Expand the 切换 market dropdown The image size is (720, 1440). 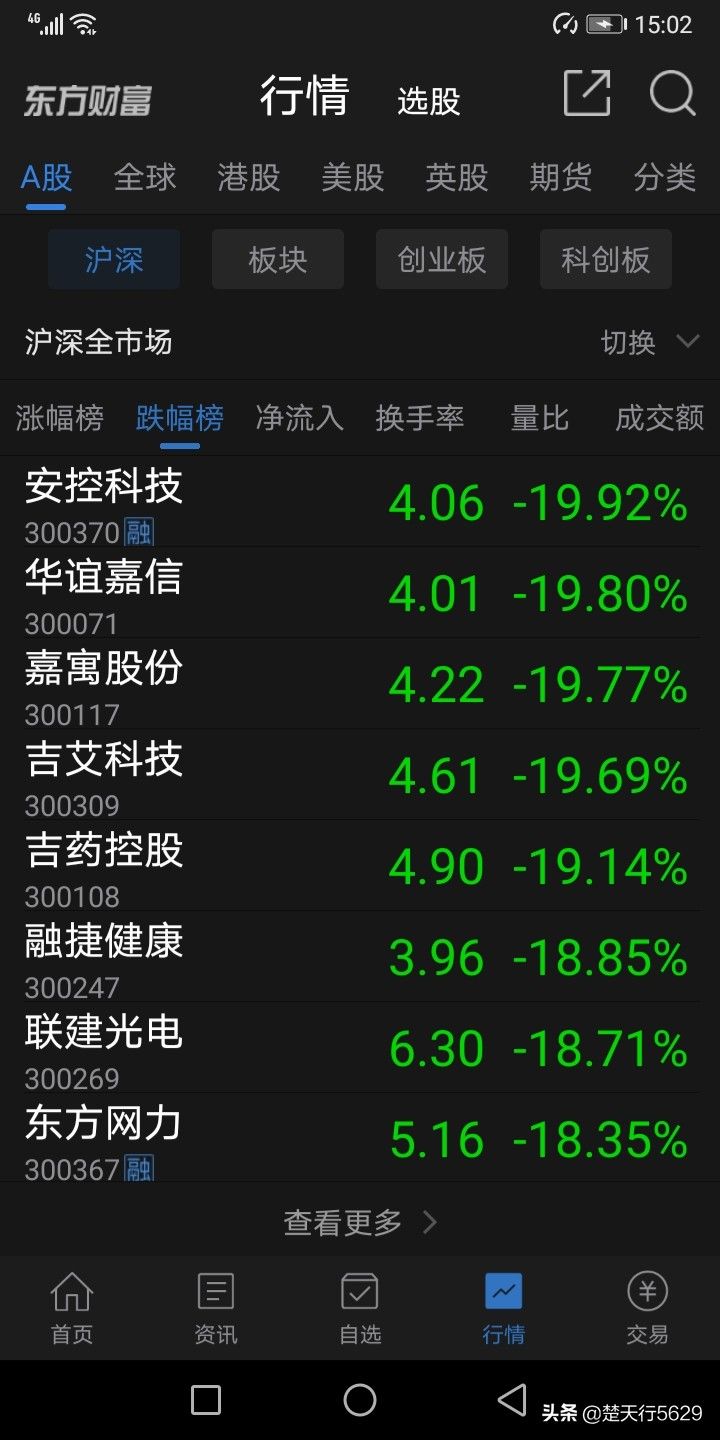click(x=650, y=342)
